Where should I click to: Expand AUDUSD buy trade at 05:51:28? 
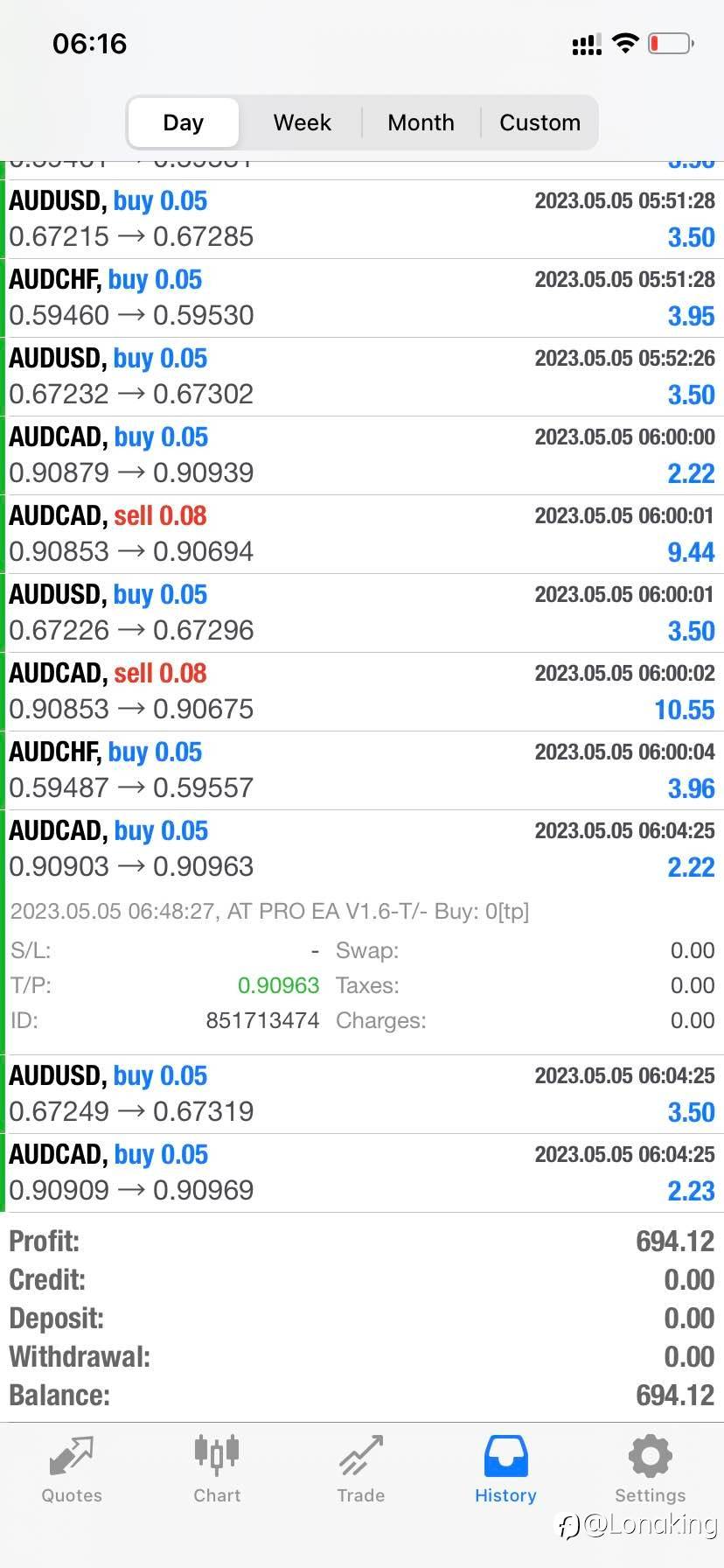tap(362, 219)
